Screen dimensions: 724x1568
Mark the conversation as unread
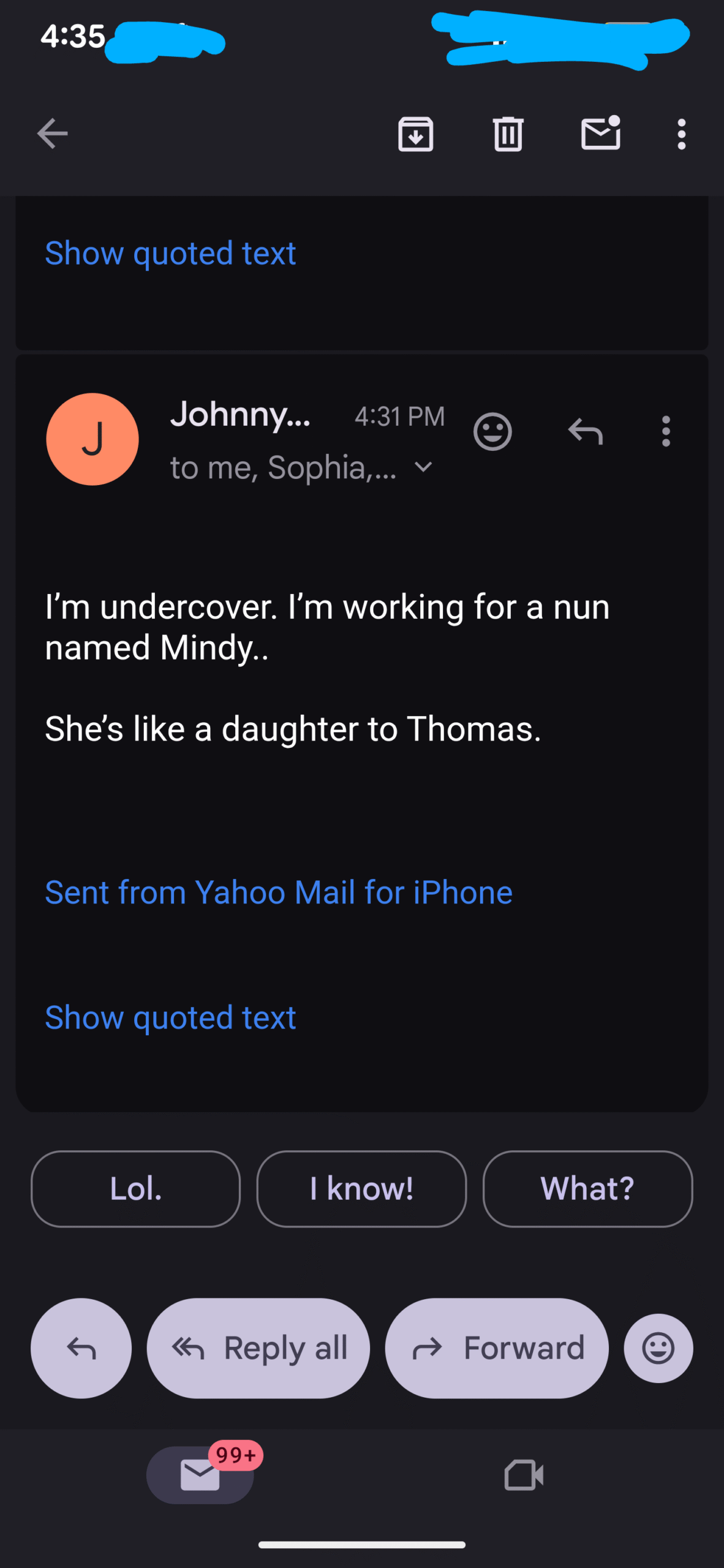[600, 134]
